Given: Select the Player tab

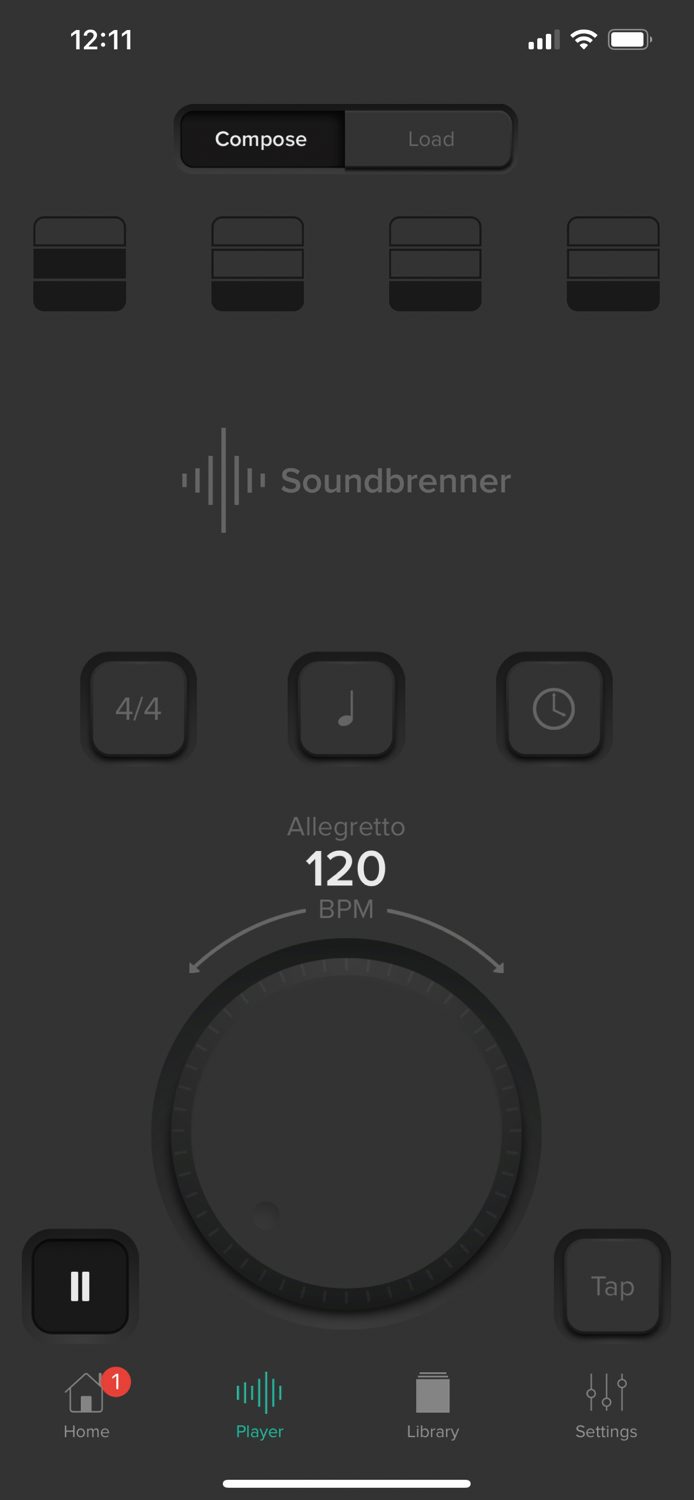Looking at the screenshot, I should pos(260,1406).
